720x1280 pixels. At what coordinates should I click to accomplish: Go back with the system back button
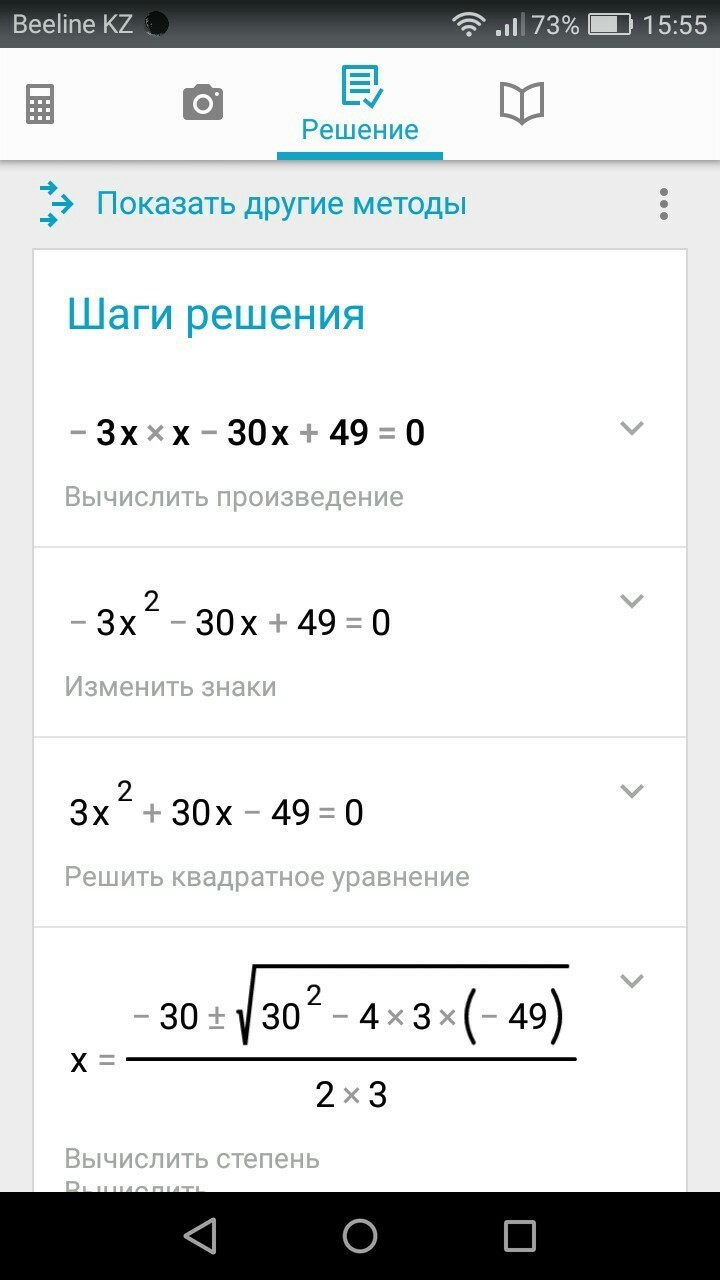(x=201, y=1236)
